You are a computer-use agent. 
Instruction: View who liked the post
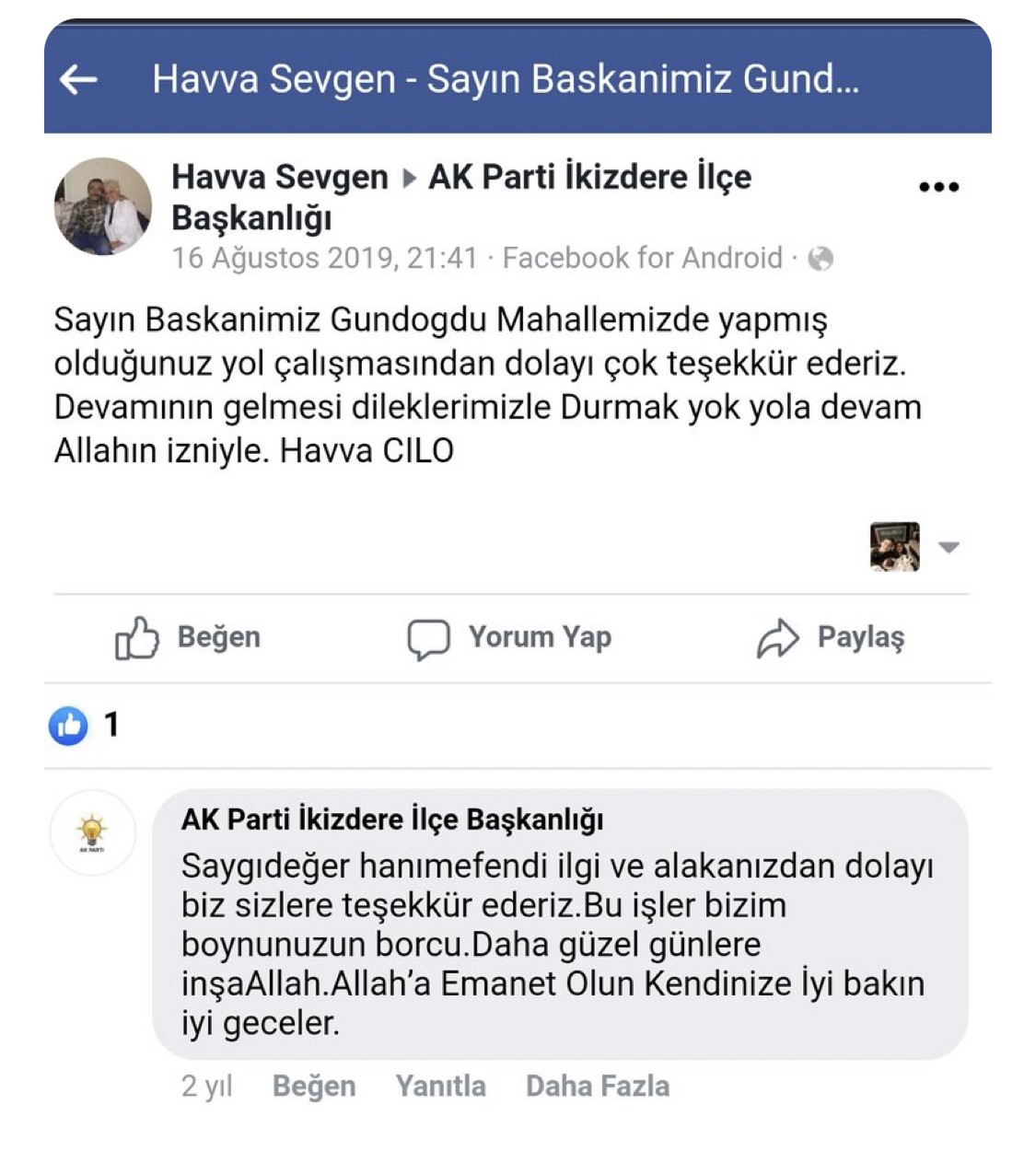[84, 726]
